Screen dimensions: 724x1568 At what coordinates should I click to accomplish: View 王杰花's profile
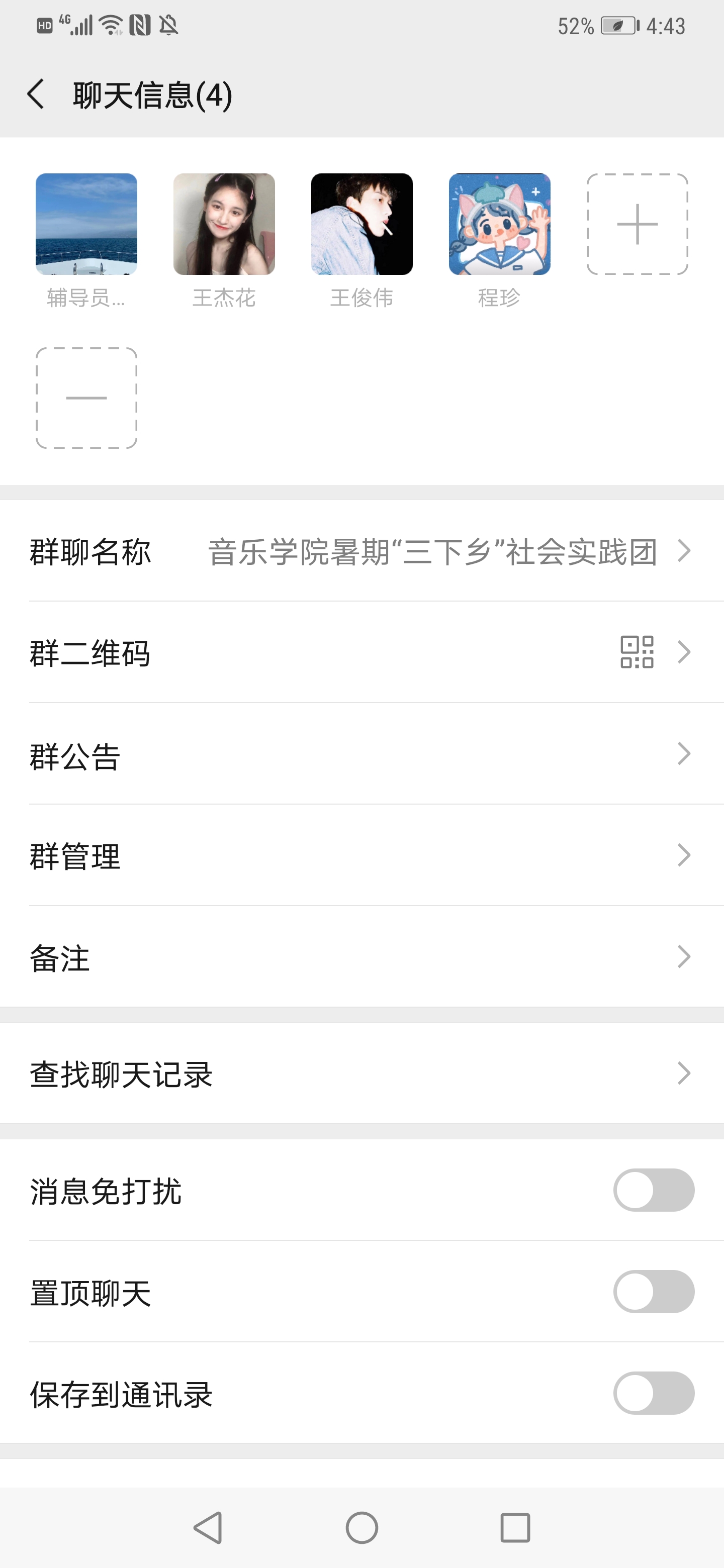224,224
